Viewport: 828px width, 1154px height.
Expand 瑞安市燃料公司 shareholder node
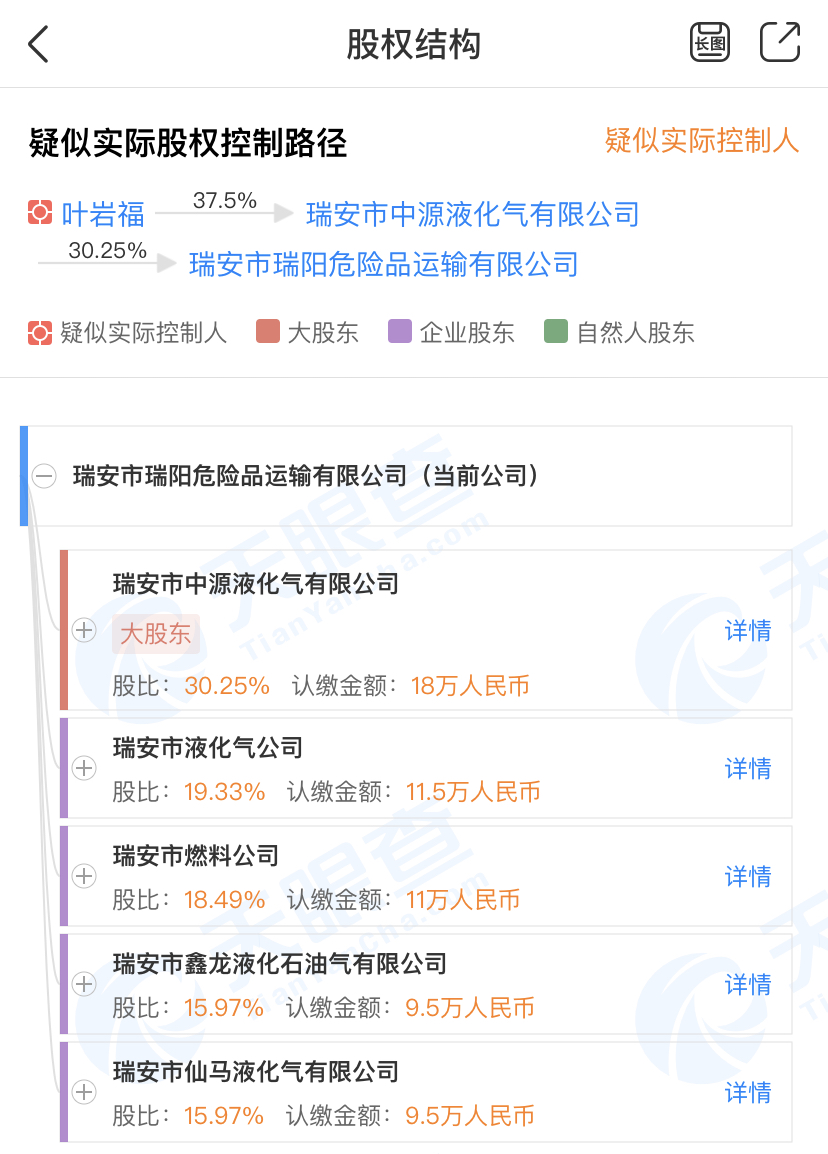[x=84, y=876]
